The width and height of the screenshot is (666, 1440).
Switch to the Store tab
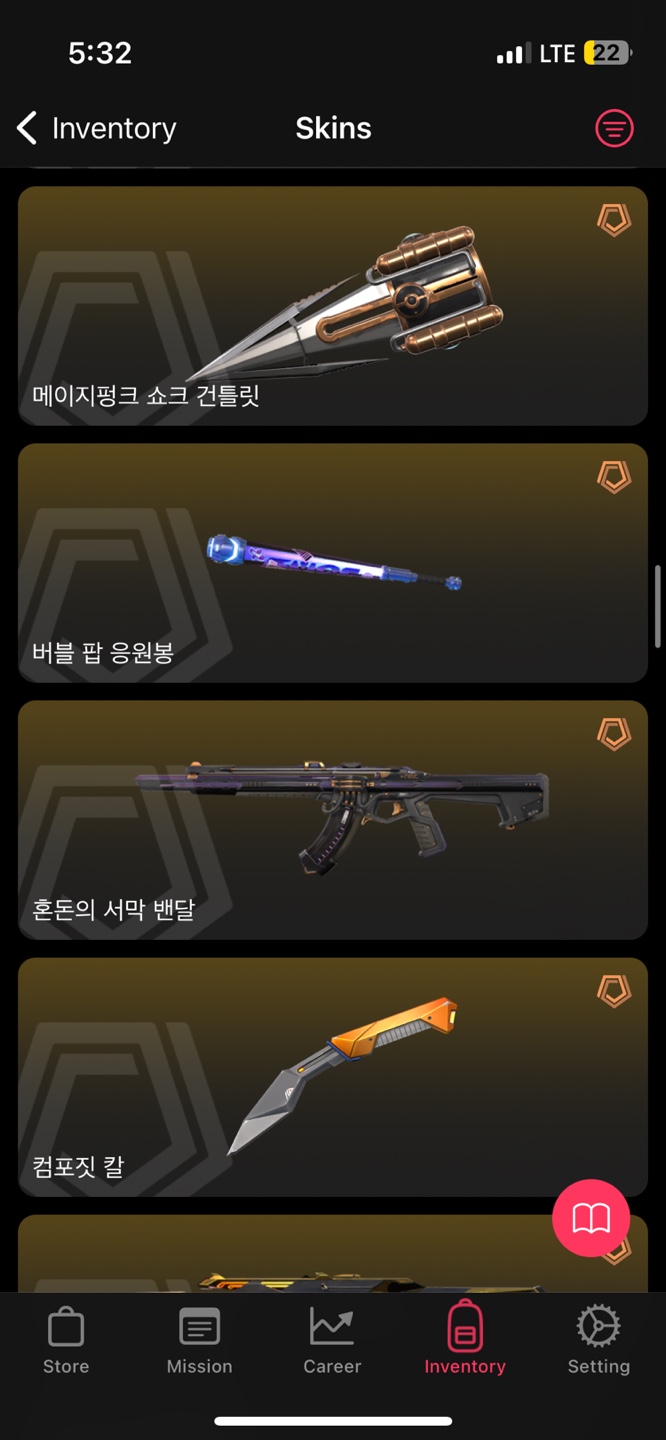tap(66, 1340)
